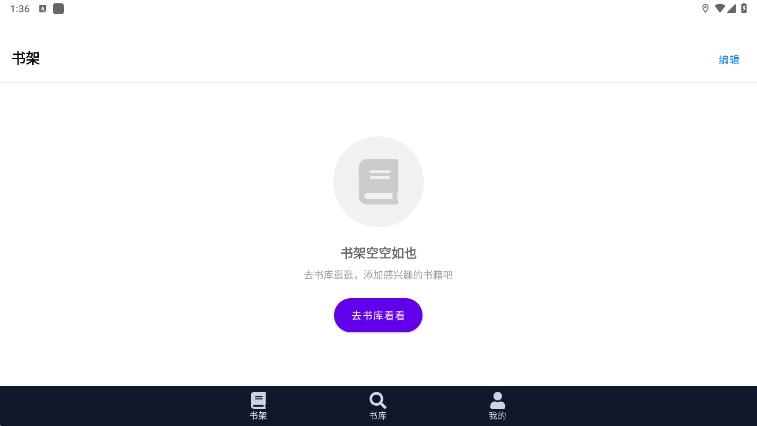Tap the 去书库看看 button
This screenshot has width=757, height=426.
click(x=378, y=315)
